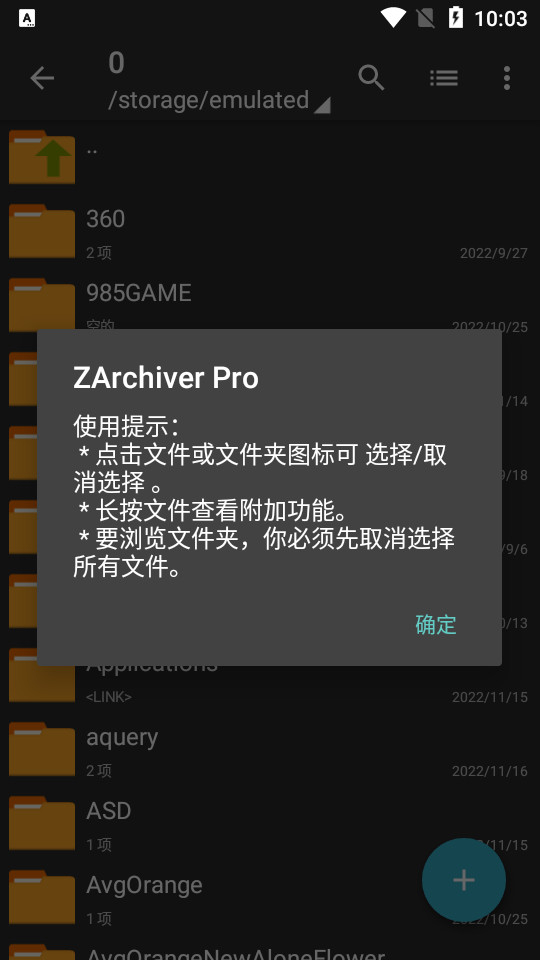
Task: Expand the /storage/emulated path dropdown
Action: pyautogui.click(x=219, y=100)
